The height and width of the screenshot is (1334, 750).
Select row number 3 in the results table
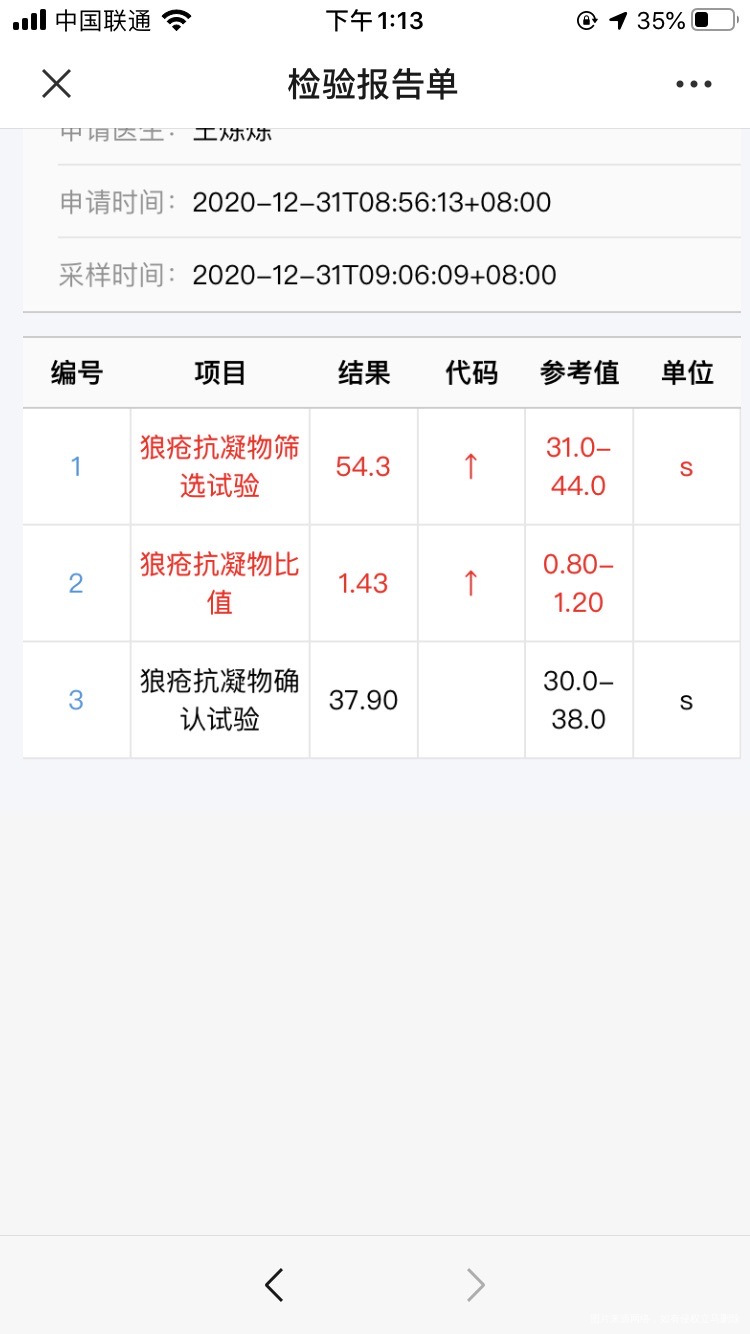coord(76,700)
